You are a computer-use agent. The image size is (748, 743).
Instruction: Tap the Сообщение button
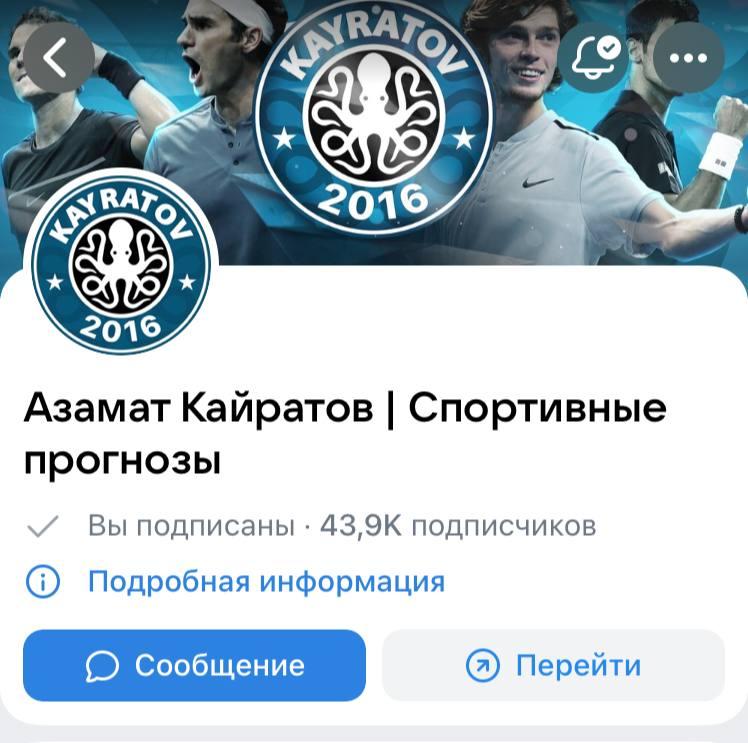pos(194,665)
